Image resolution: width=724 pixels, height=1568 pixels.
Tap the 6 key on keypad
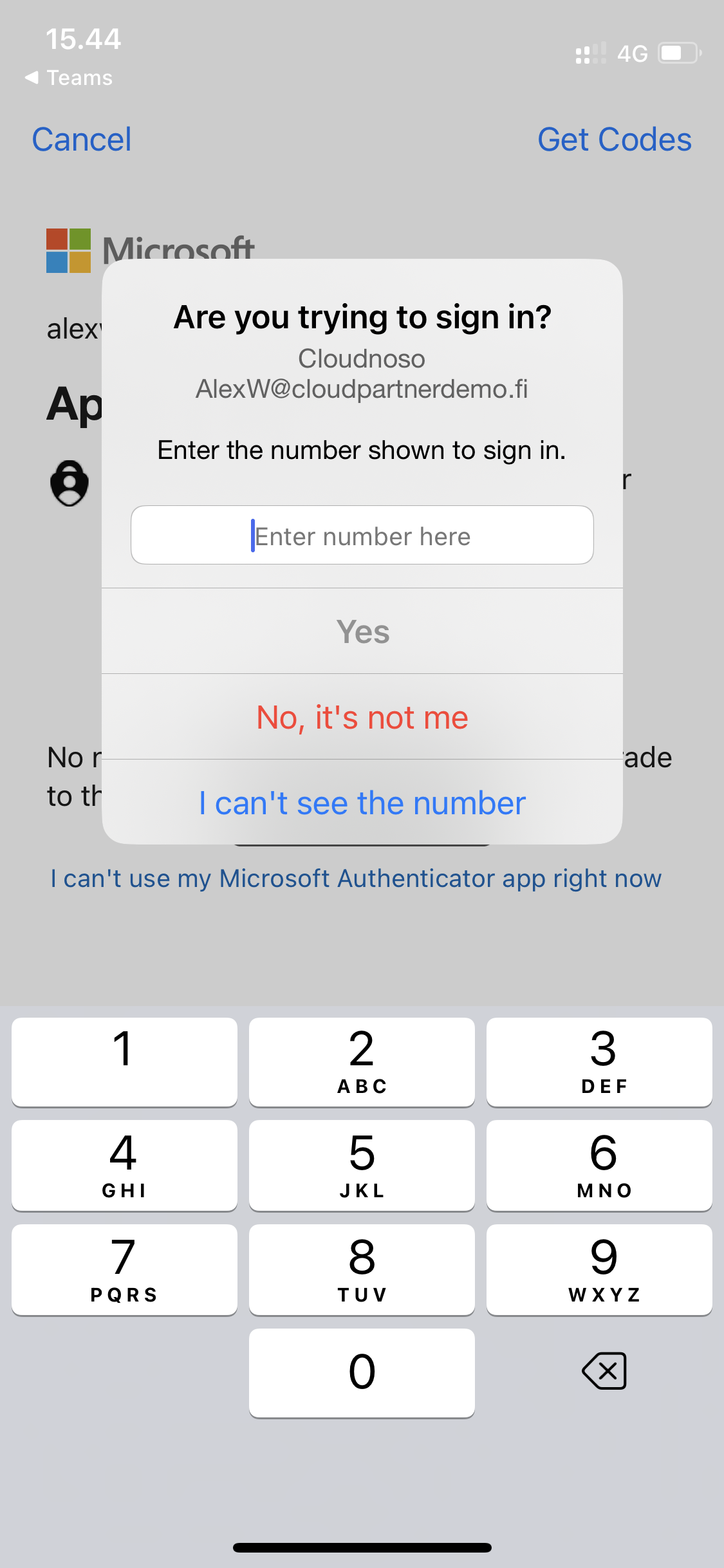[x=599, y=1165]
